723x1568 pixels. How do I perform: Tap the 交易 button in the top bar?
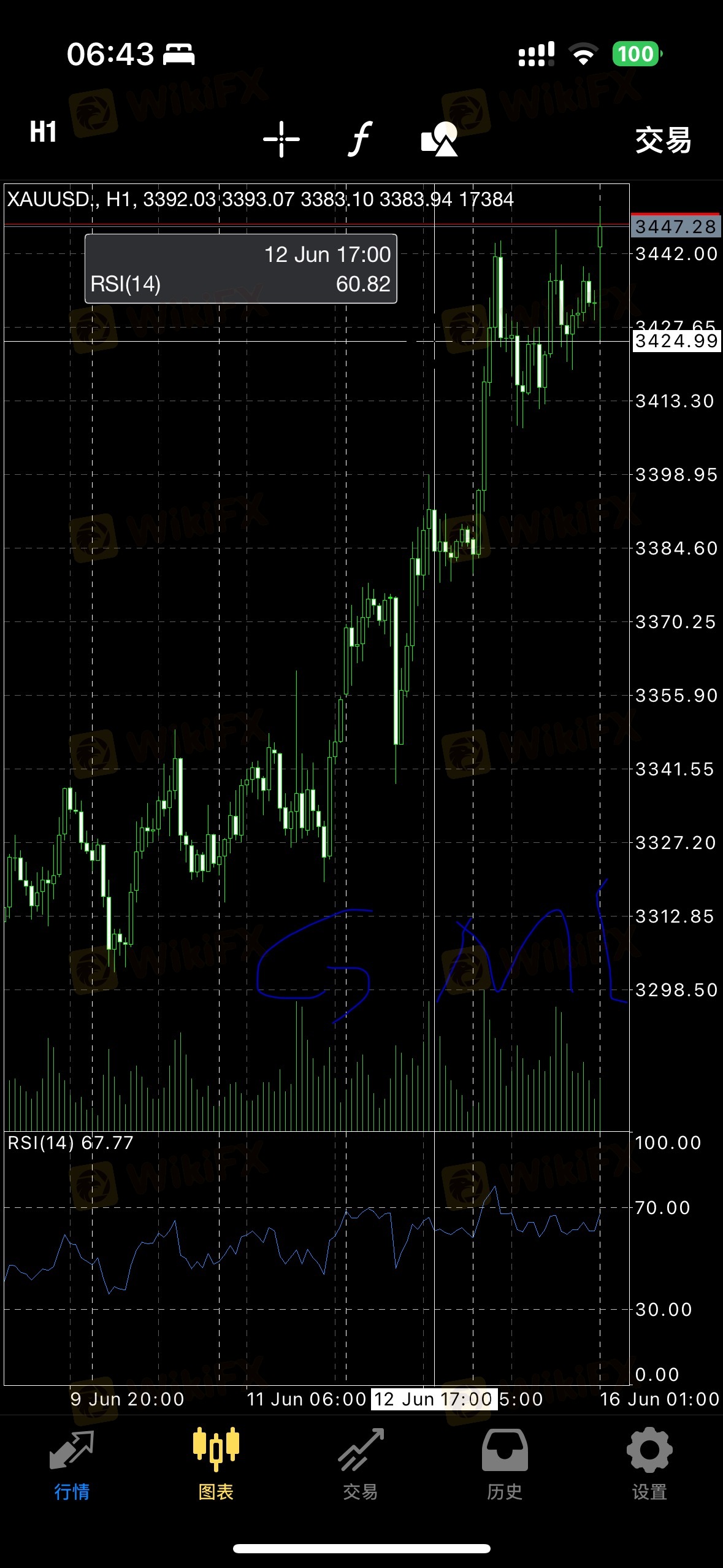tap(664, 140)
